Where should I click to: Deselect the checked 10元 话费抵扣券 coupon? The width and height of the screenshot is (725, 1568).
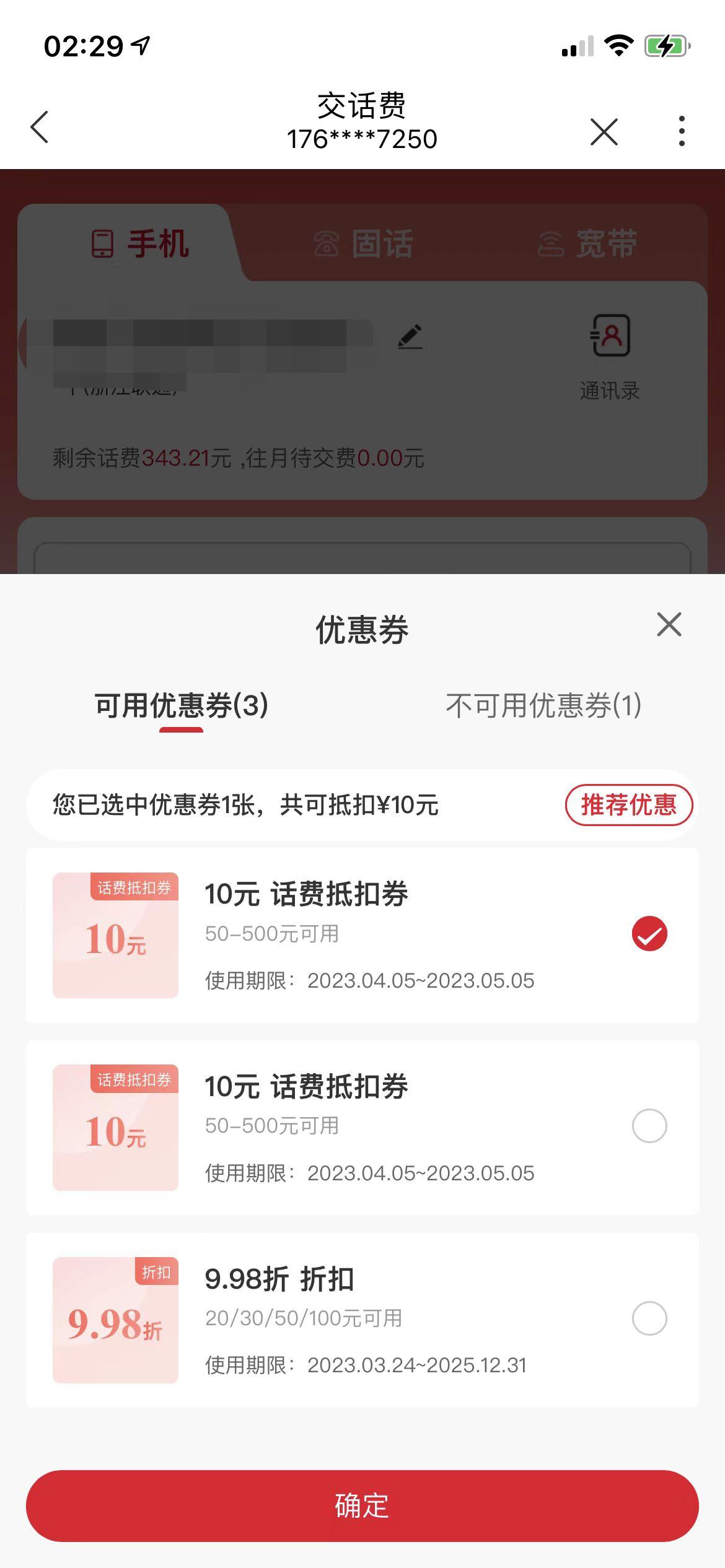[x=649, y=934]
